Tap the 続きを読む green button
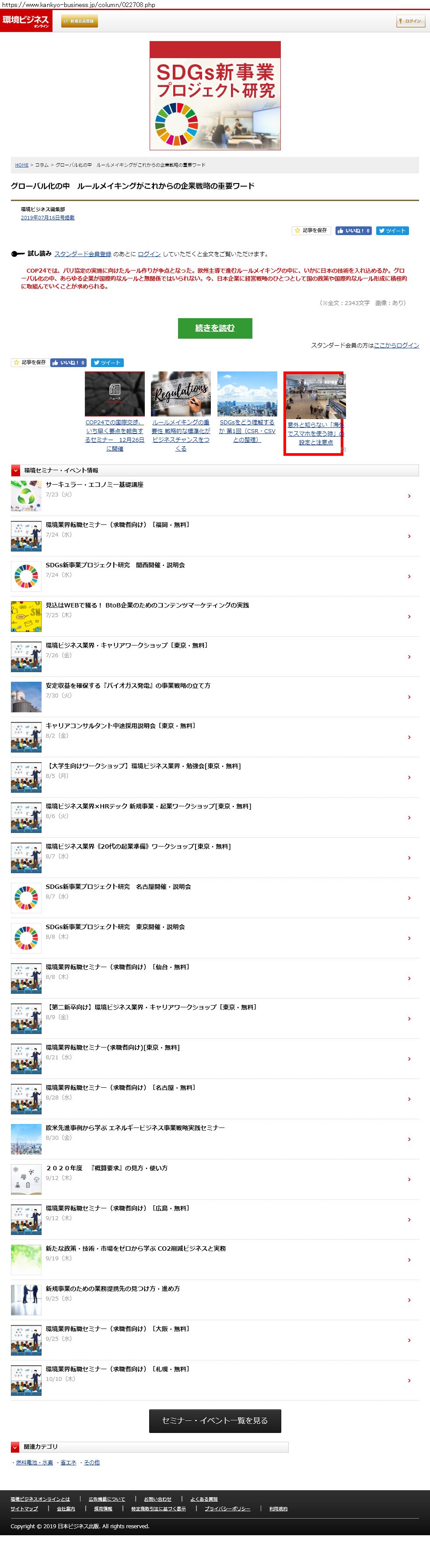 coord(214,328)
